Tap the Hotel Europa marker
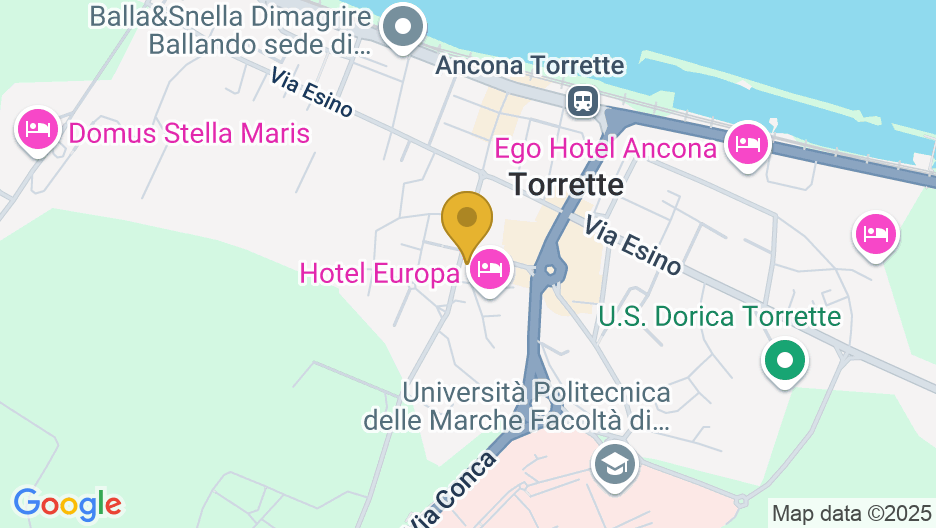The width and height of the screenshot is (936, 528). [490, 269]
